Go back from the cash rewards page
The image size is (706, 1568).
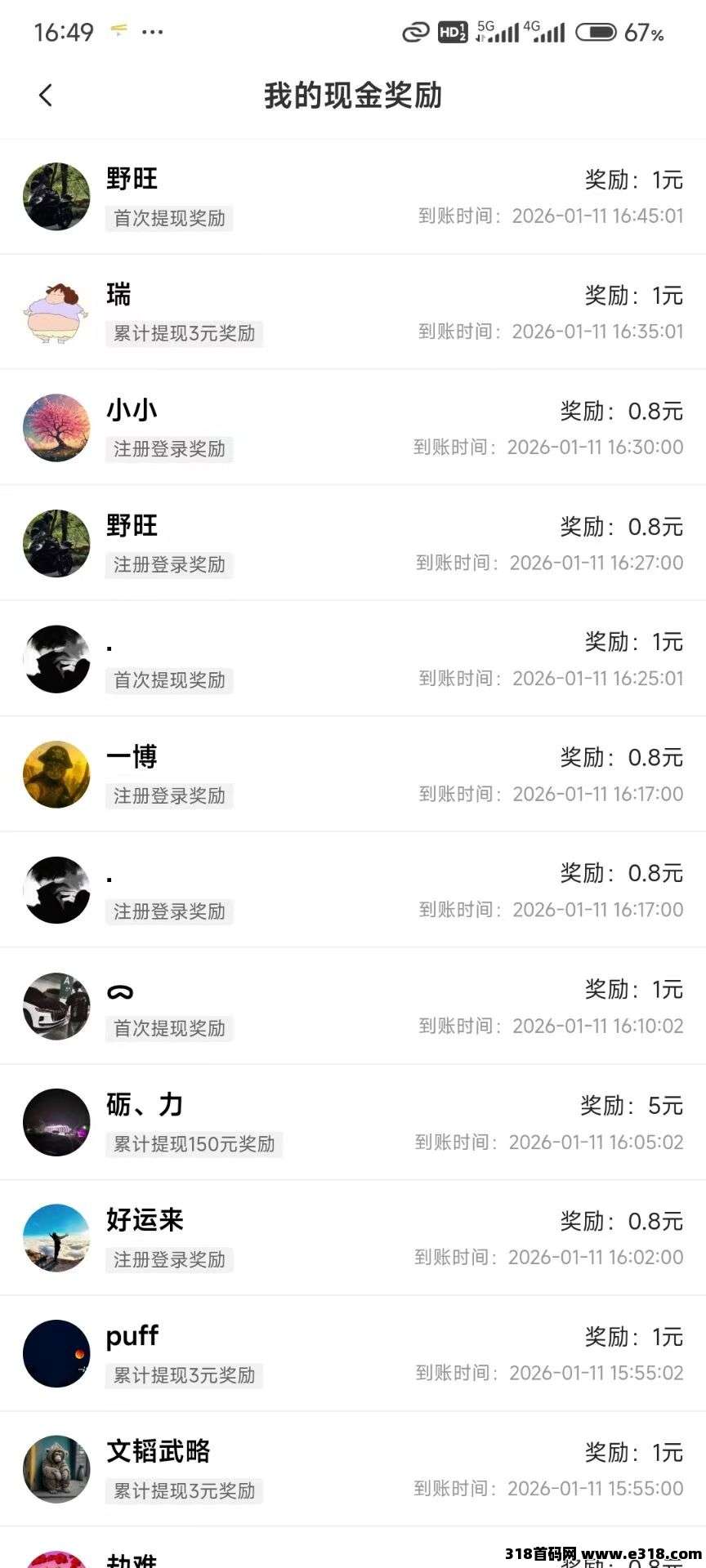[x=46, y=96]
